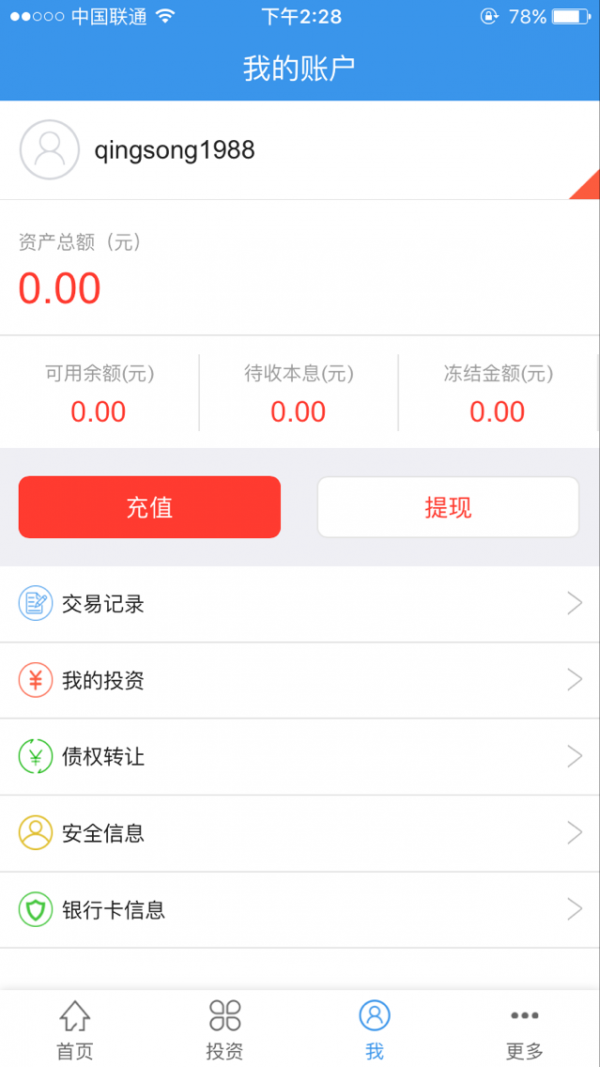Switch to the 投资 tab
600x1067 pixels.
click(x=224, y=1030)
